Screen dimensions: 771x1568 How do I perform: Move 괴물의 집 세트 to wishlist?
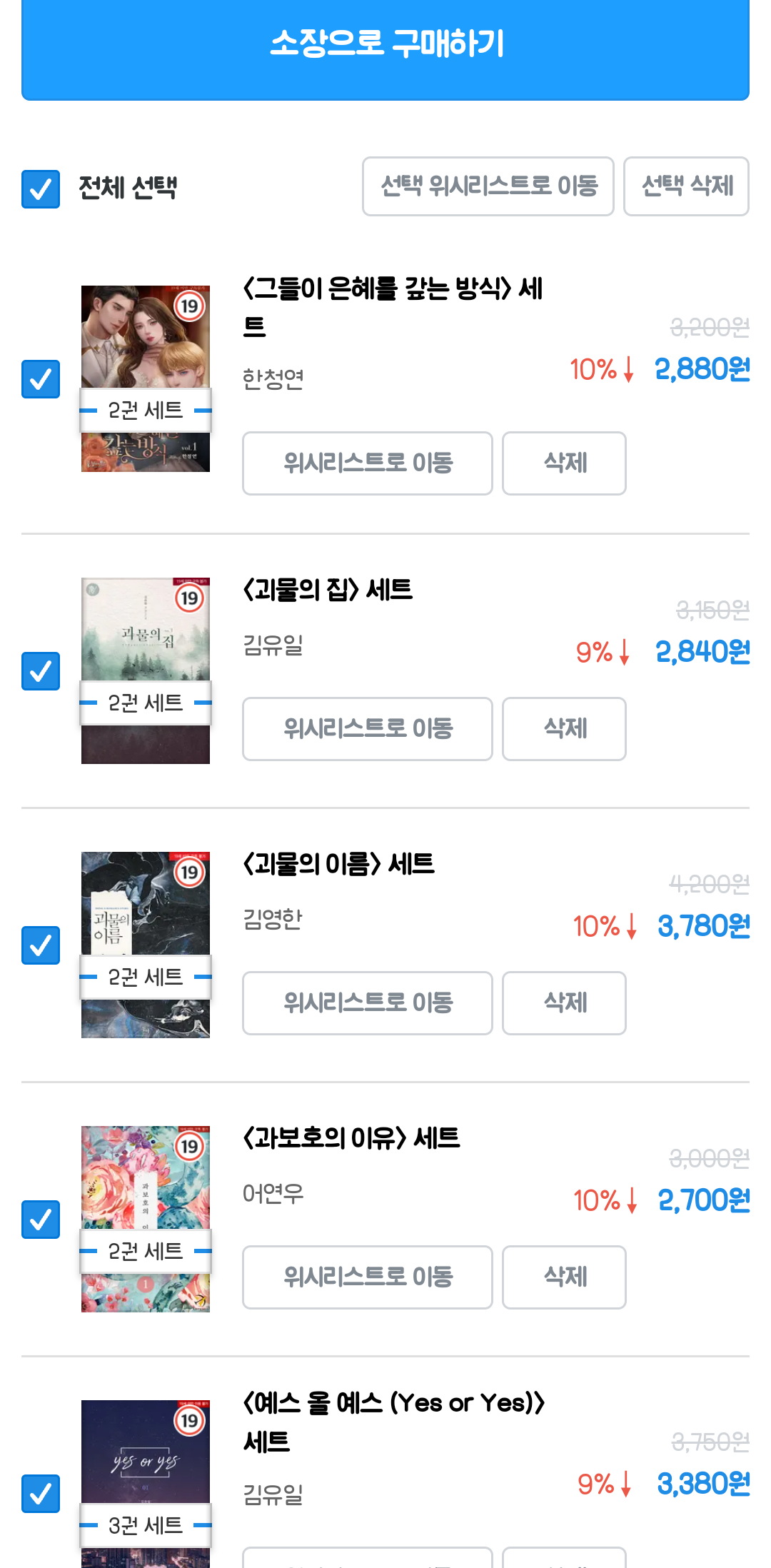[x=368, y=729]
